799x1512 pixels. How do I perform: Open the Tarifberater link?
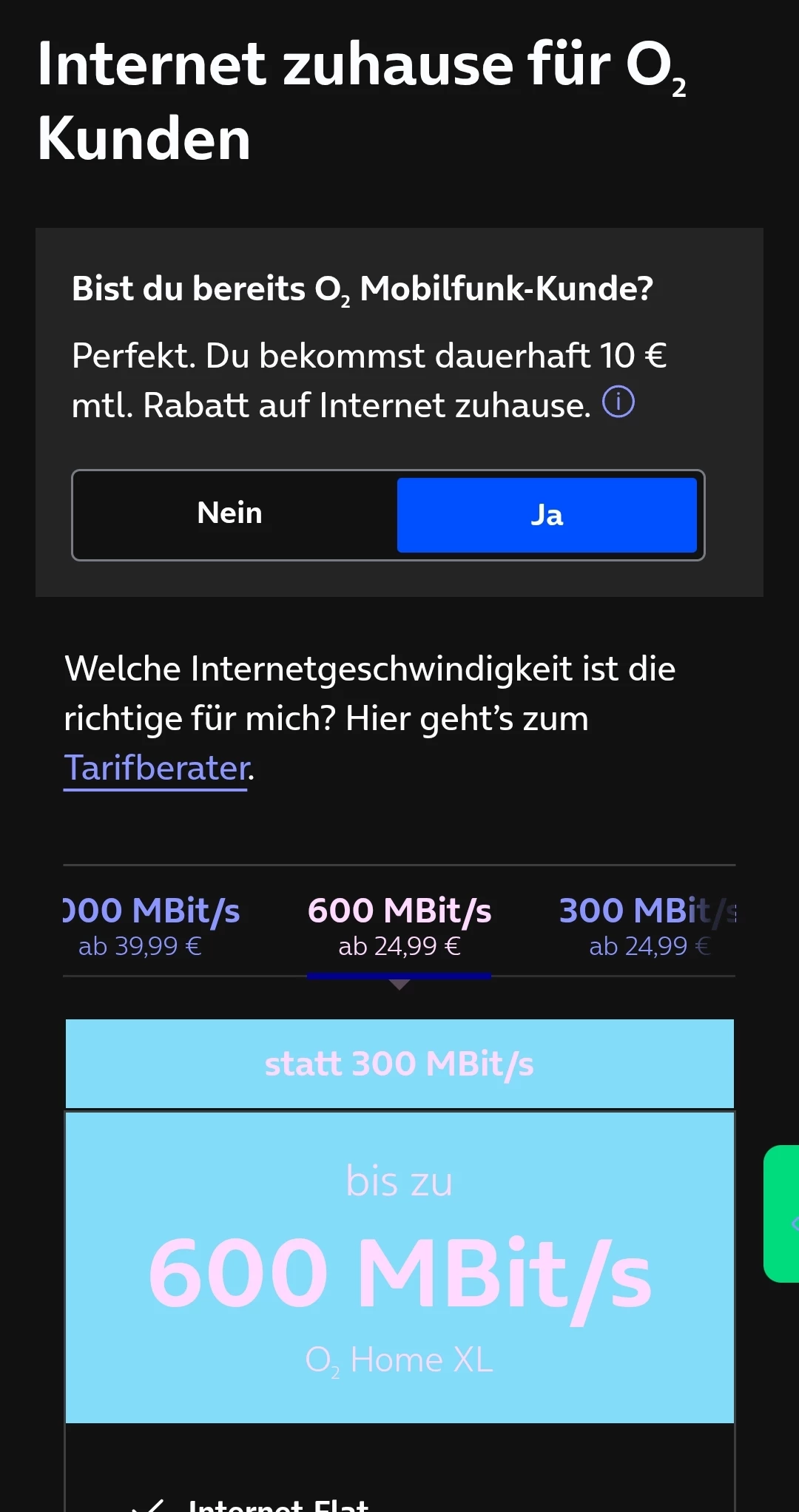[156, 768]
